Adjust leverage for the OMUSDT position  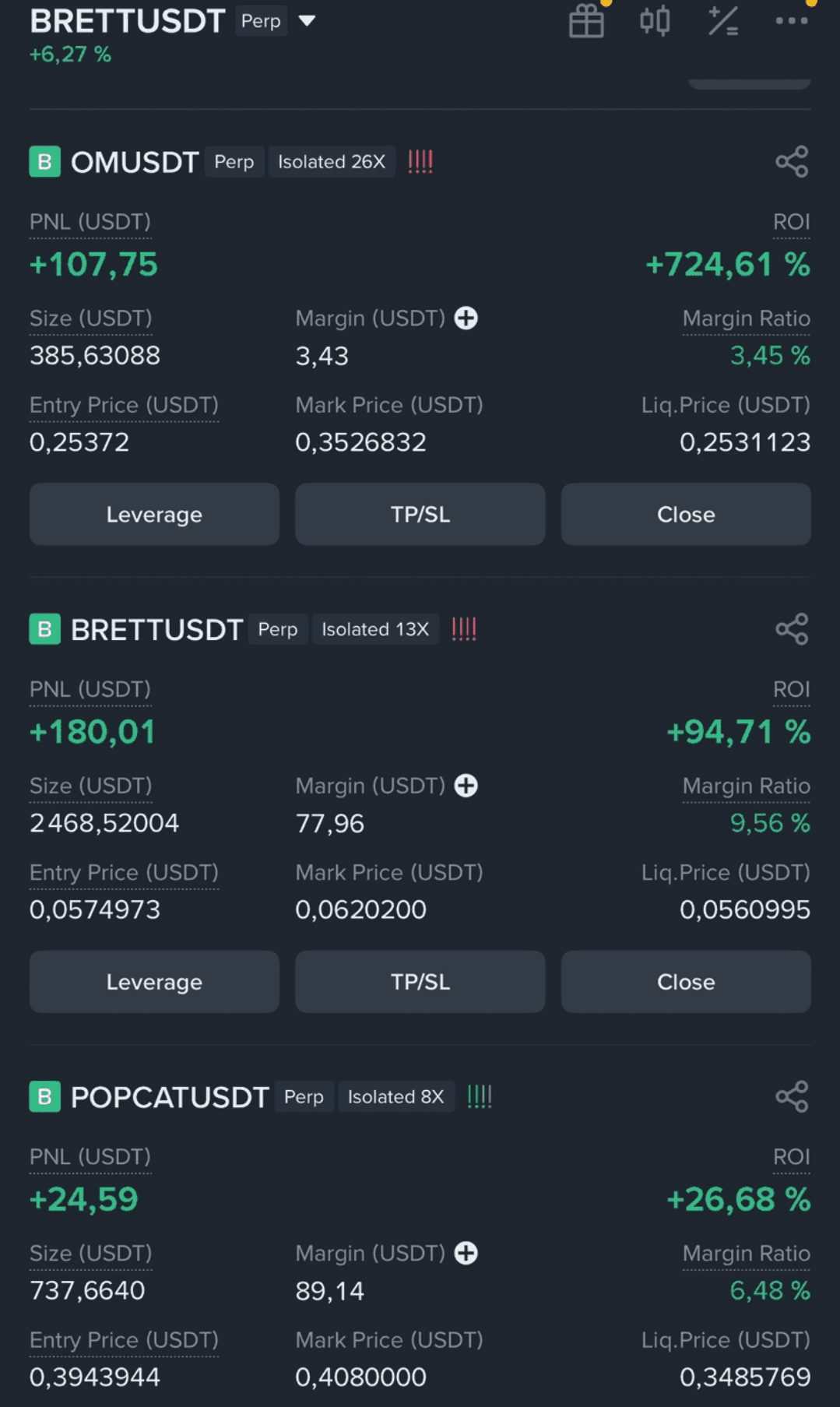coord(154,514)
